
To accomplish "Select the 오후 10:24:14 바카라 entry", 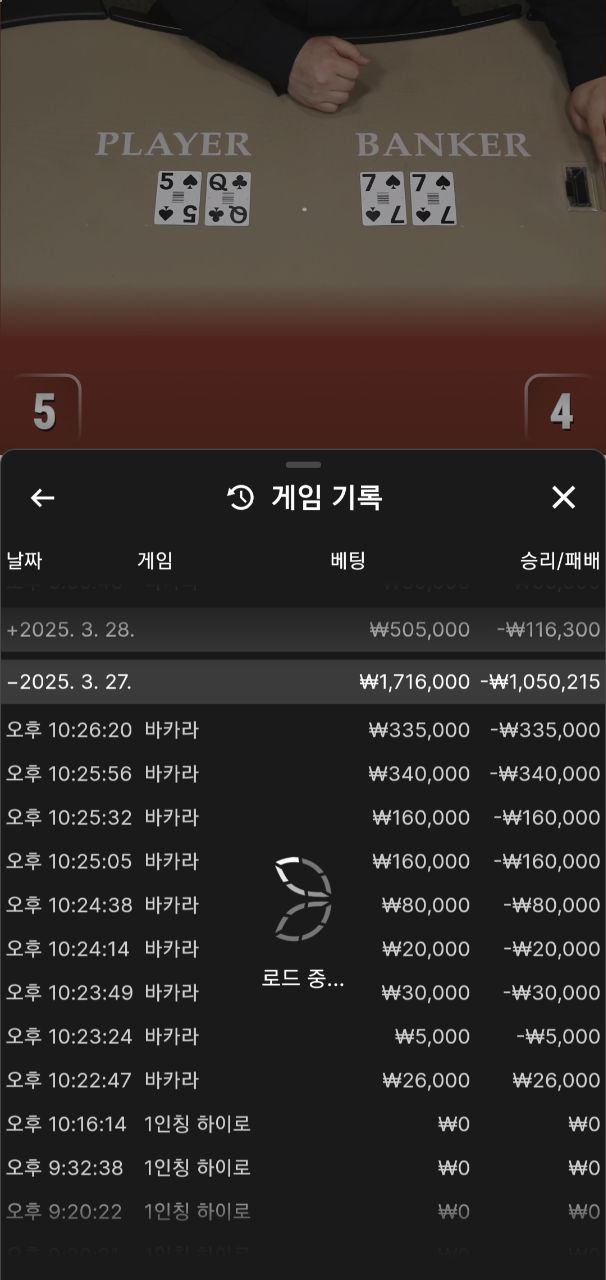I will pos(303,949).
